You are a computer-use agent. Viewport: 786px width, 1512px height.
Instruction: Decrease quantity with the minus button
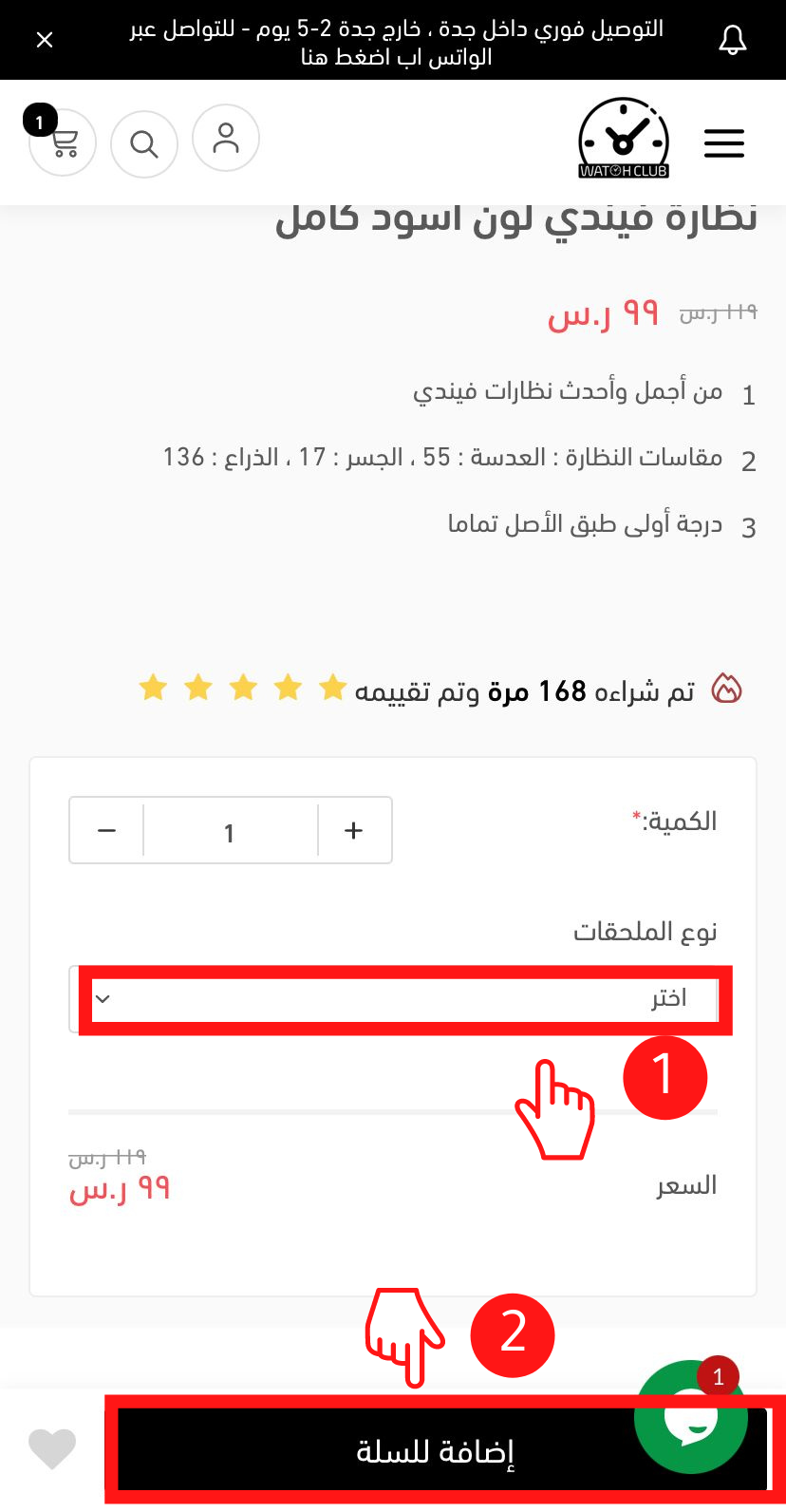tap(106, 831)
